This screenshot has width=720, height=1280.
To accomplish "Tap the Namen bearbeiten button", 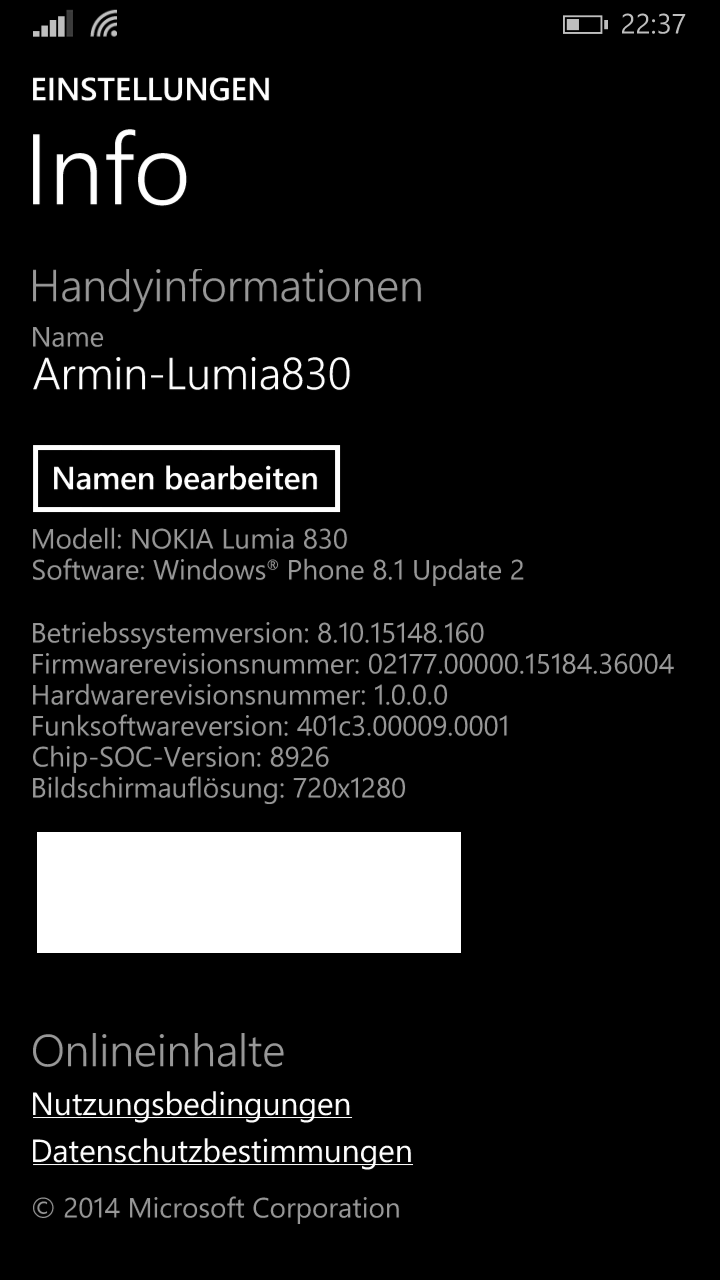I will (186, 478).
